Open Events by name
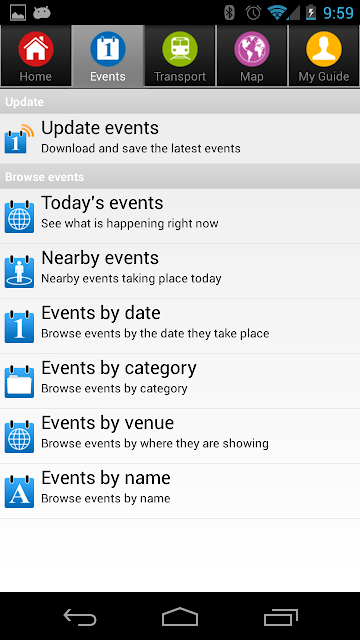Screen dimensions: 360x640 [x=180, y=491]
